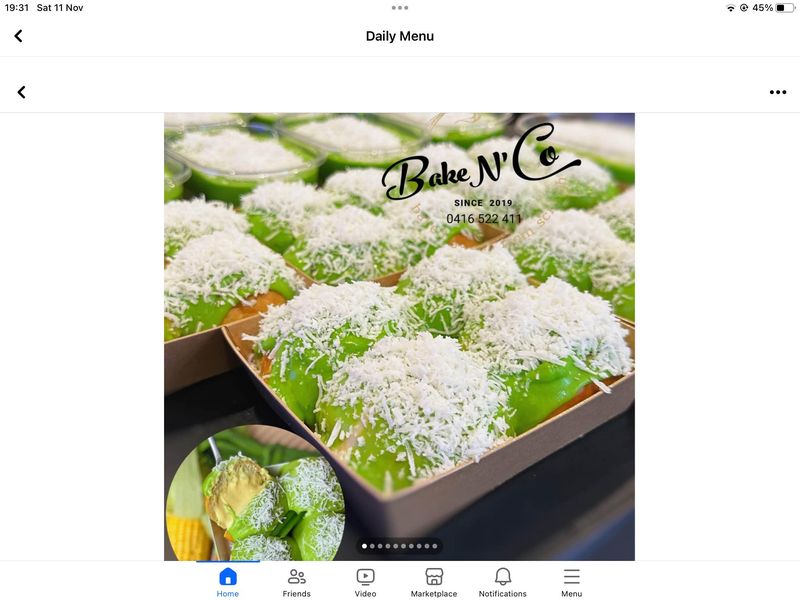Image resolution: width=800 pixels, height=600 pixels.
Task: View the Notifications tab
Action: click(x=502, y=582)
